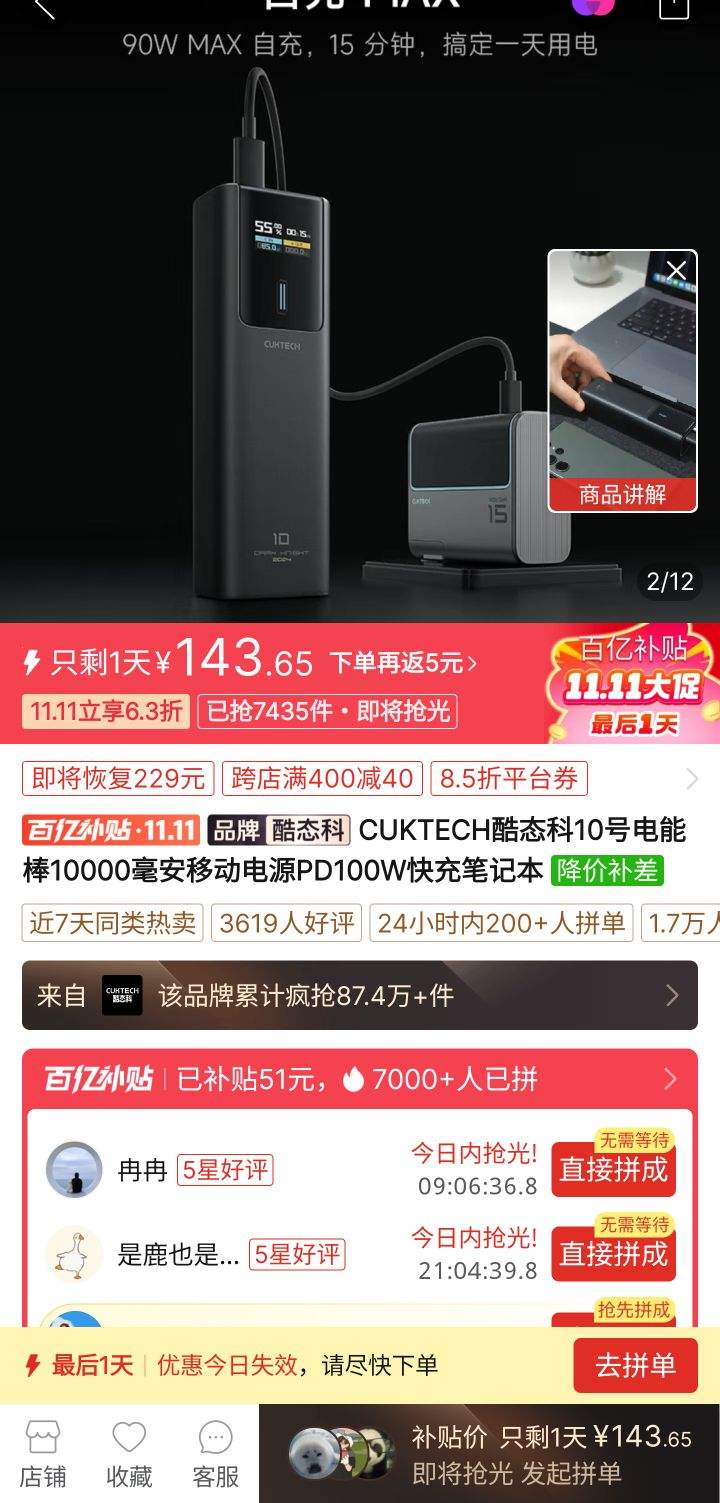Close the floating video popup

point(676,270)
